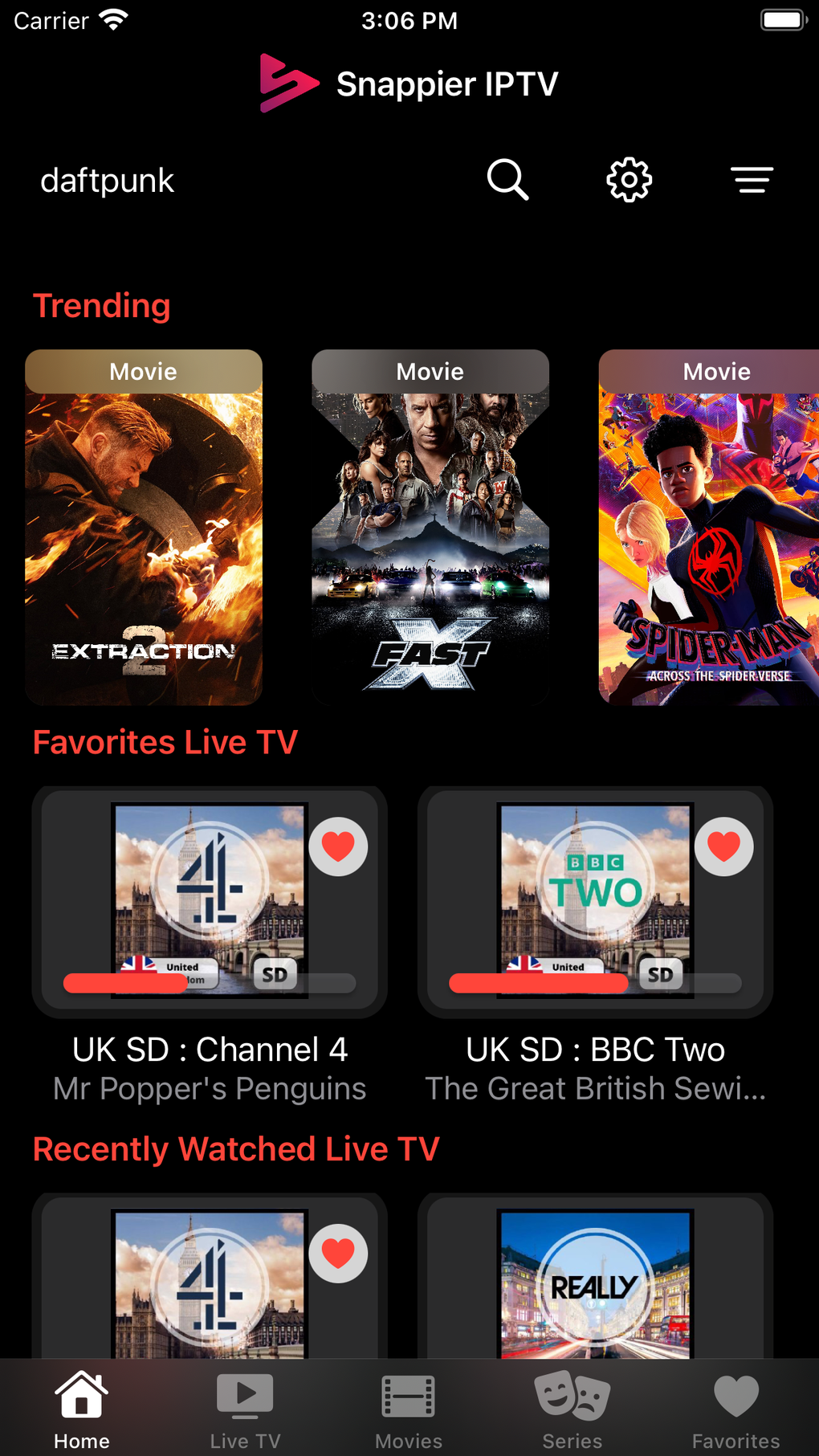Open settings via the gear icon
Screen dimensions: 819x1456
tap(629, 179)
